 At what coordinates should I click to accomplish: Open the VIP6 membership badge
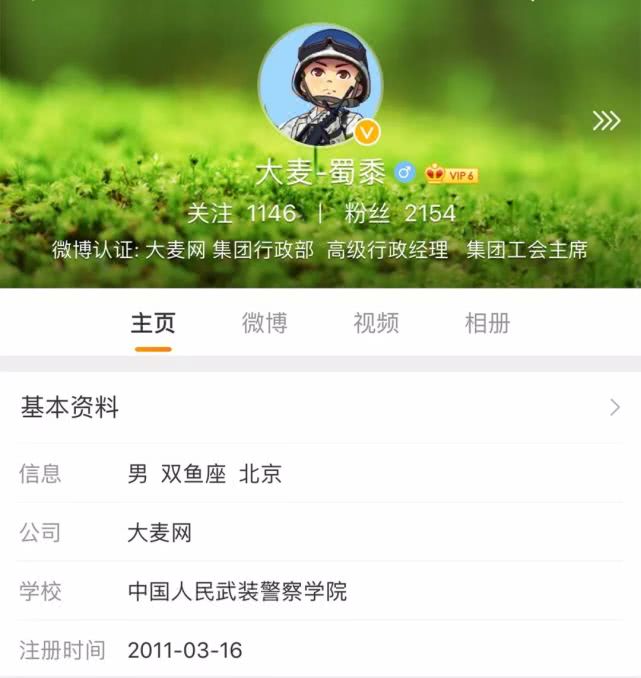[452, 174]
